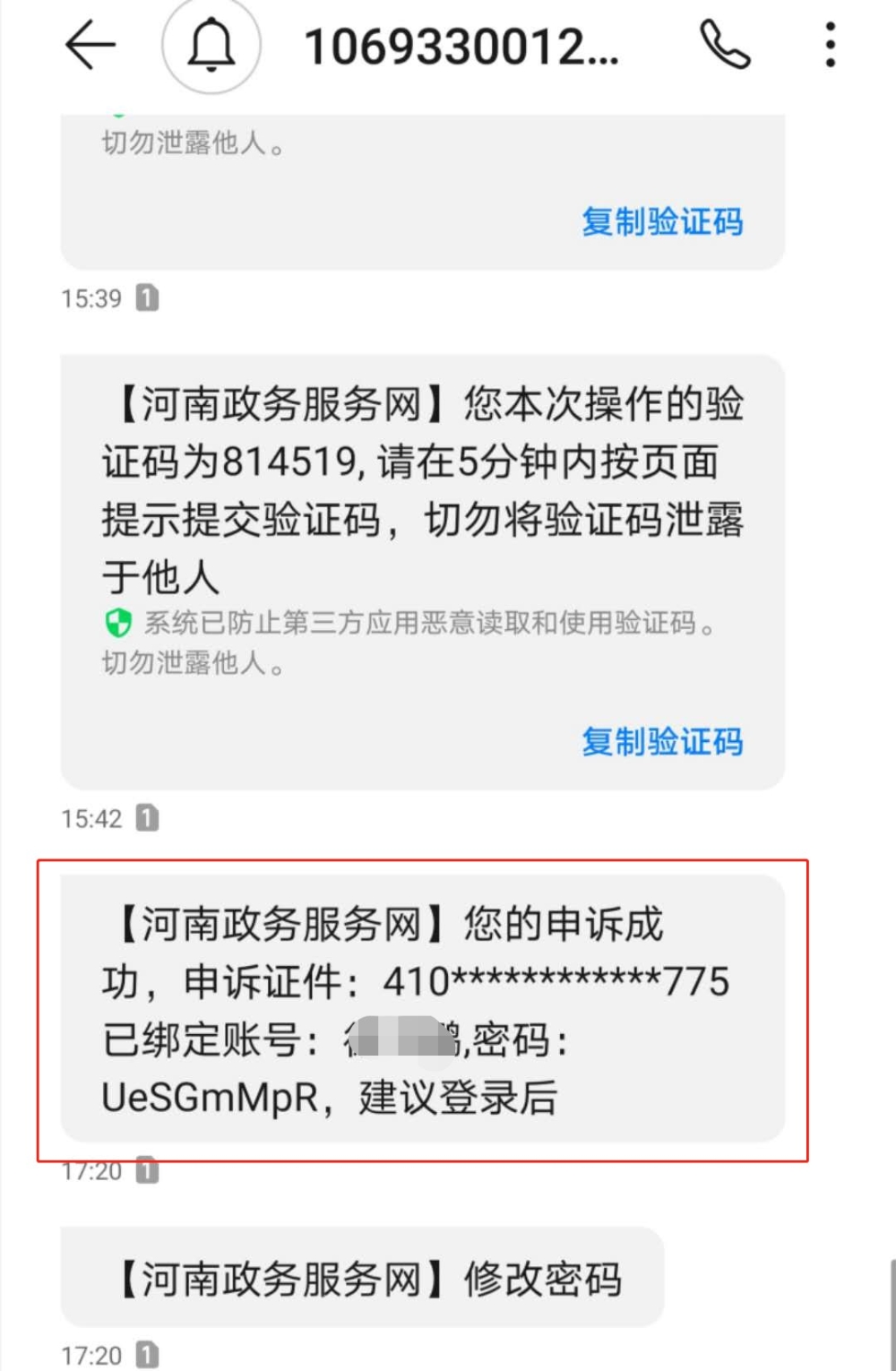Open the notification bell for this sender
Image resolution: width=896 pixels, height=1371 pixels.
211,45
